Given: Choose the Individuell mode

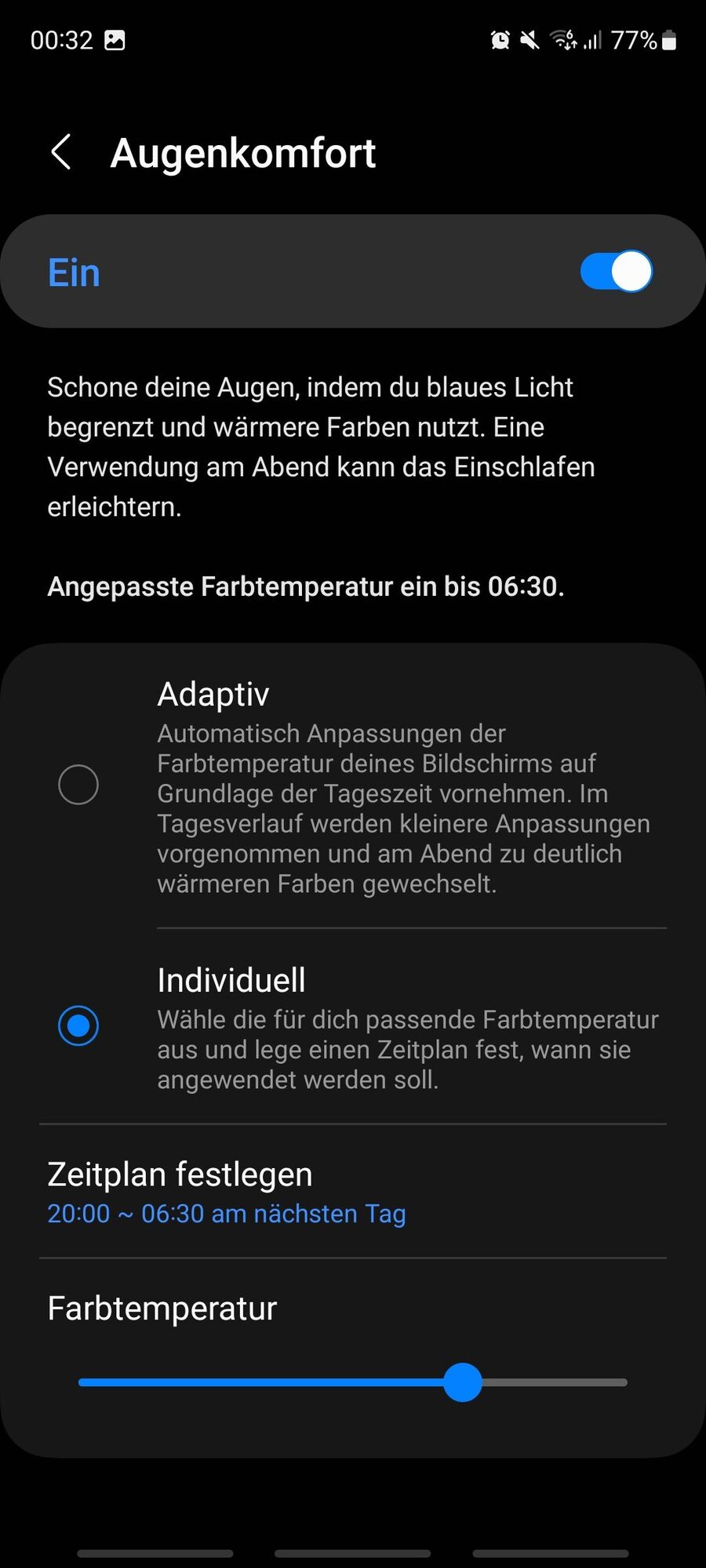Looking at the screenshot, I should tap(78, 1025).
